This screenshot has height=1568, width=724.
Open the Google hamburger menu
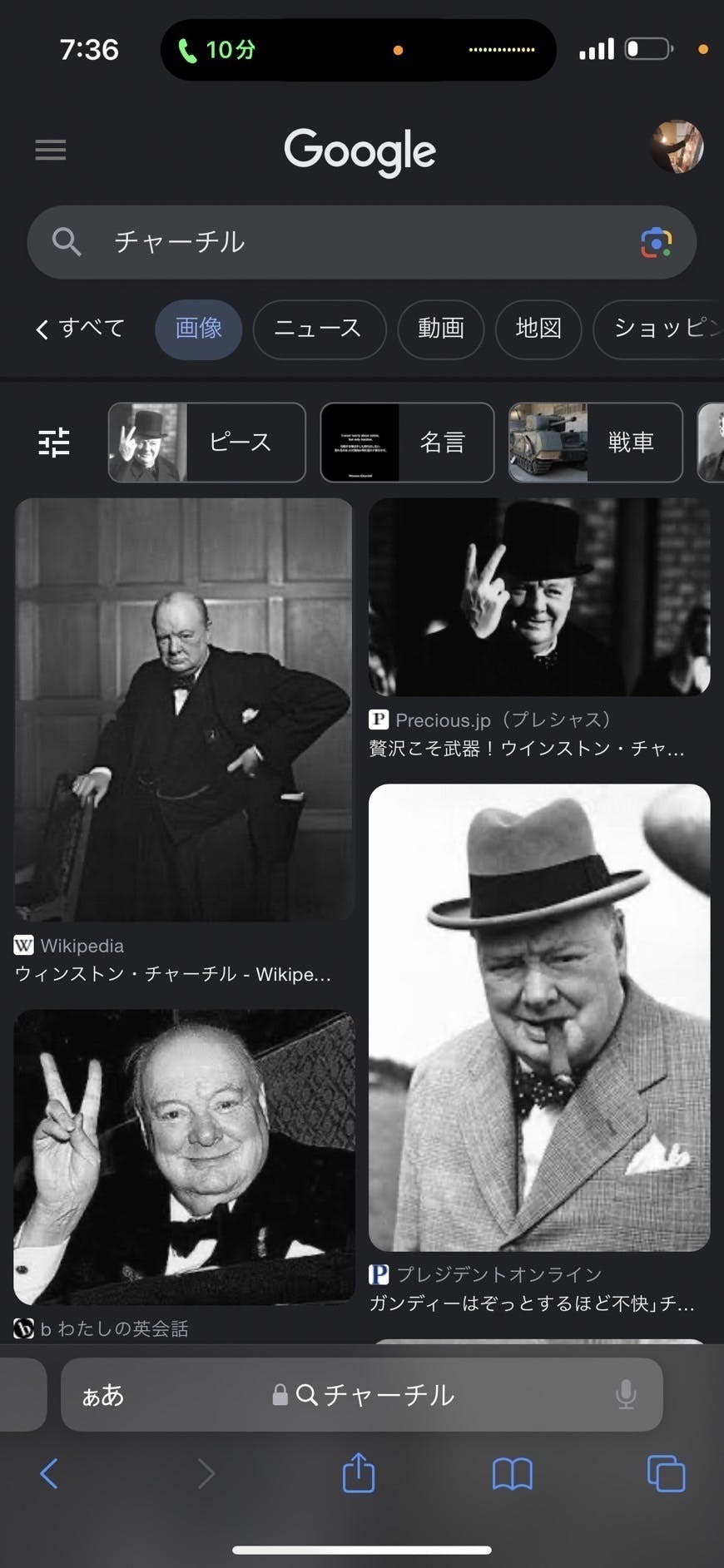click(x=50, y=150)
